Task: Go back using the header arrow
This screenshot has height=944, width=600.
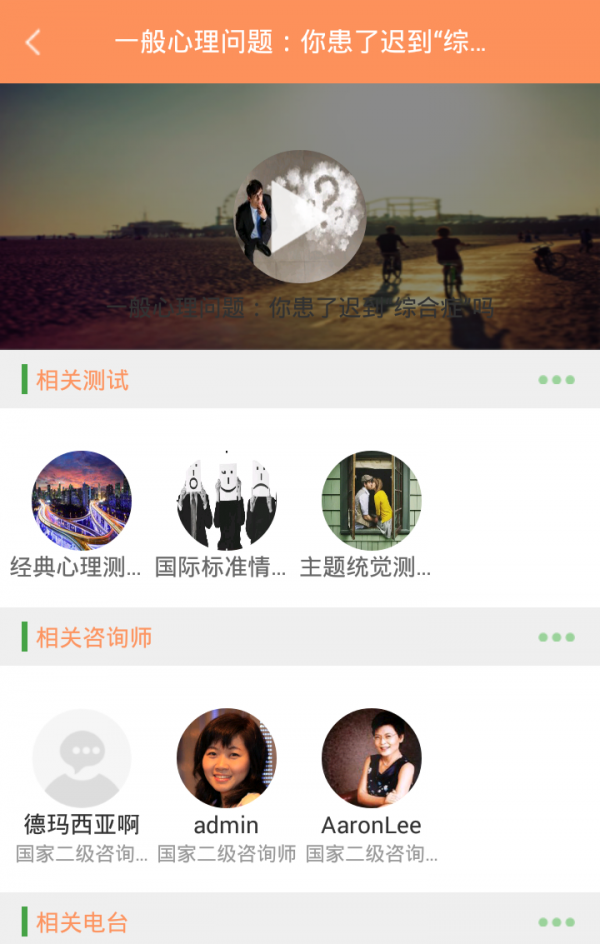Action: point(34,42)
